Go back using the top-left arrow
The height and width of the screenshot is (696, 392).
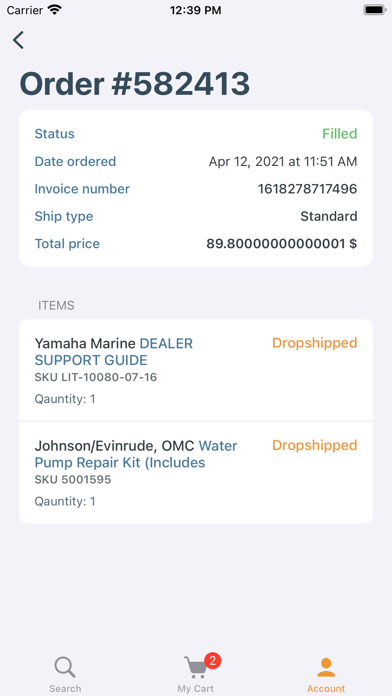tap(18, 40)
